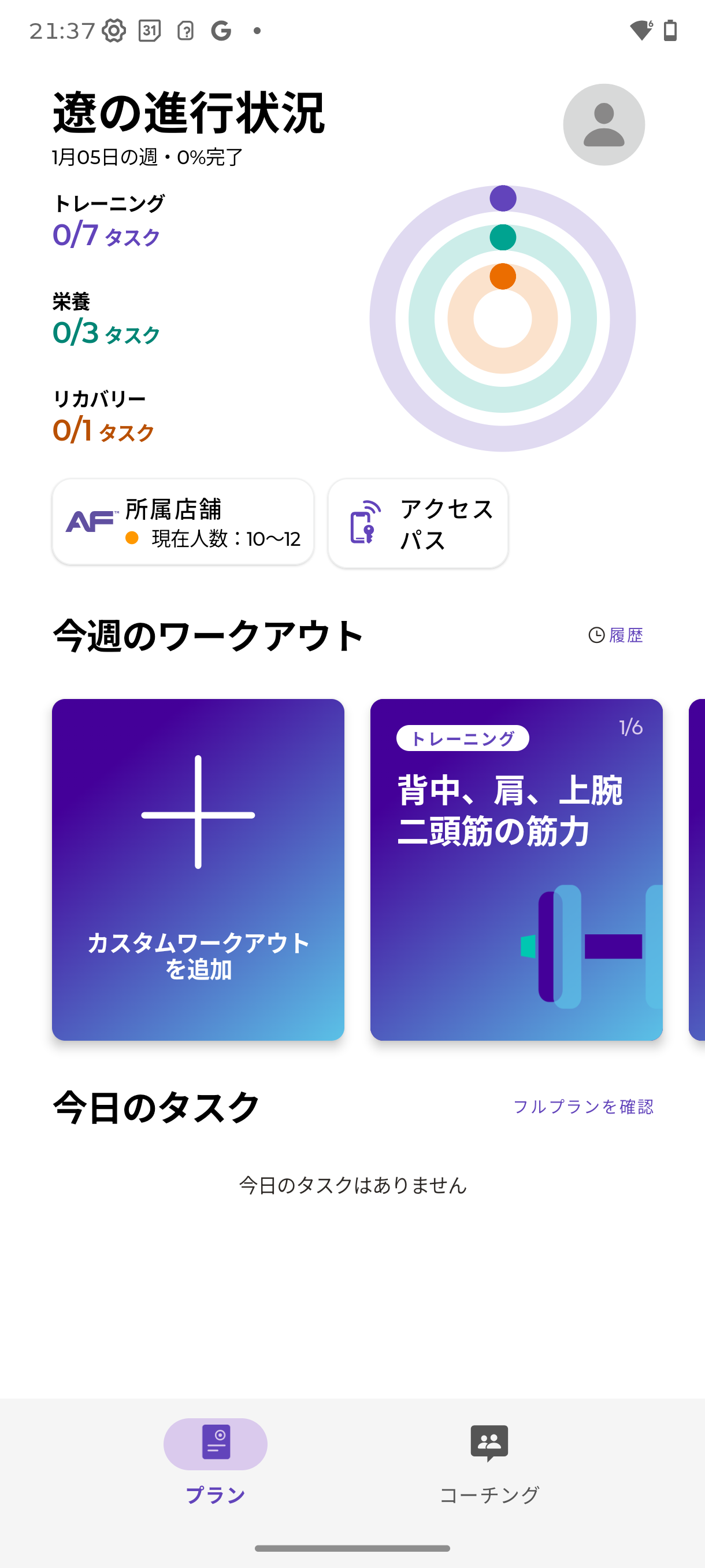This screenshot has height=1568, width=705.
Task: Open the profile avatar icon
Action: (x=603, y=125)
